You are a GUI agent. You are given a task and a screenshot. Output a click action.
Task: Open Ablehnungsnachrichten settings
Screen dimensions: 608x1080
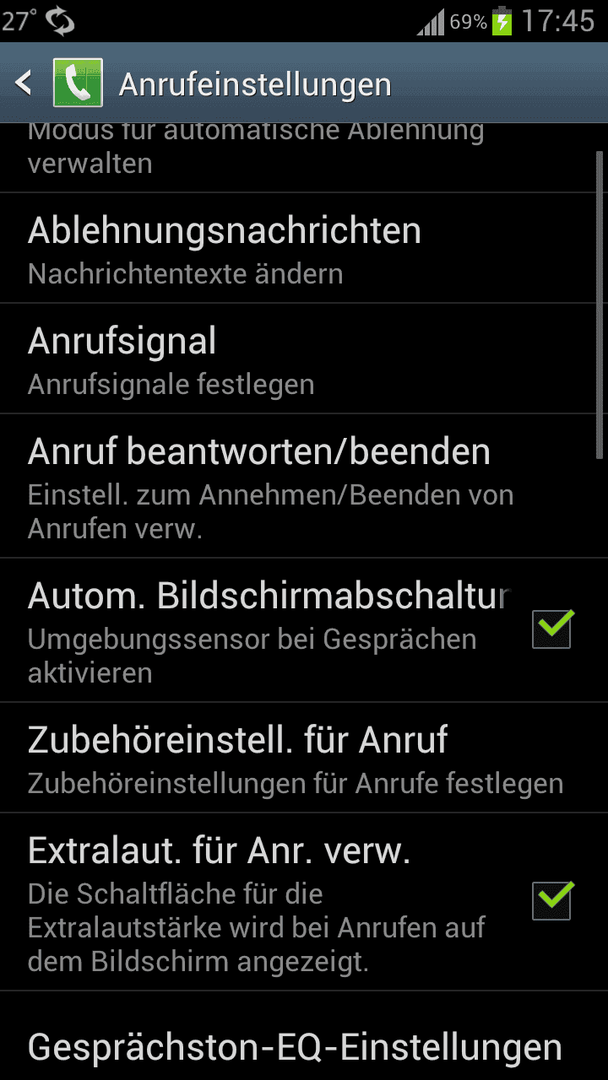304,248
